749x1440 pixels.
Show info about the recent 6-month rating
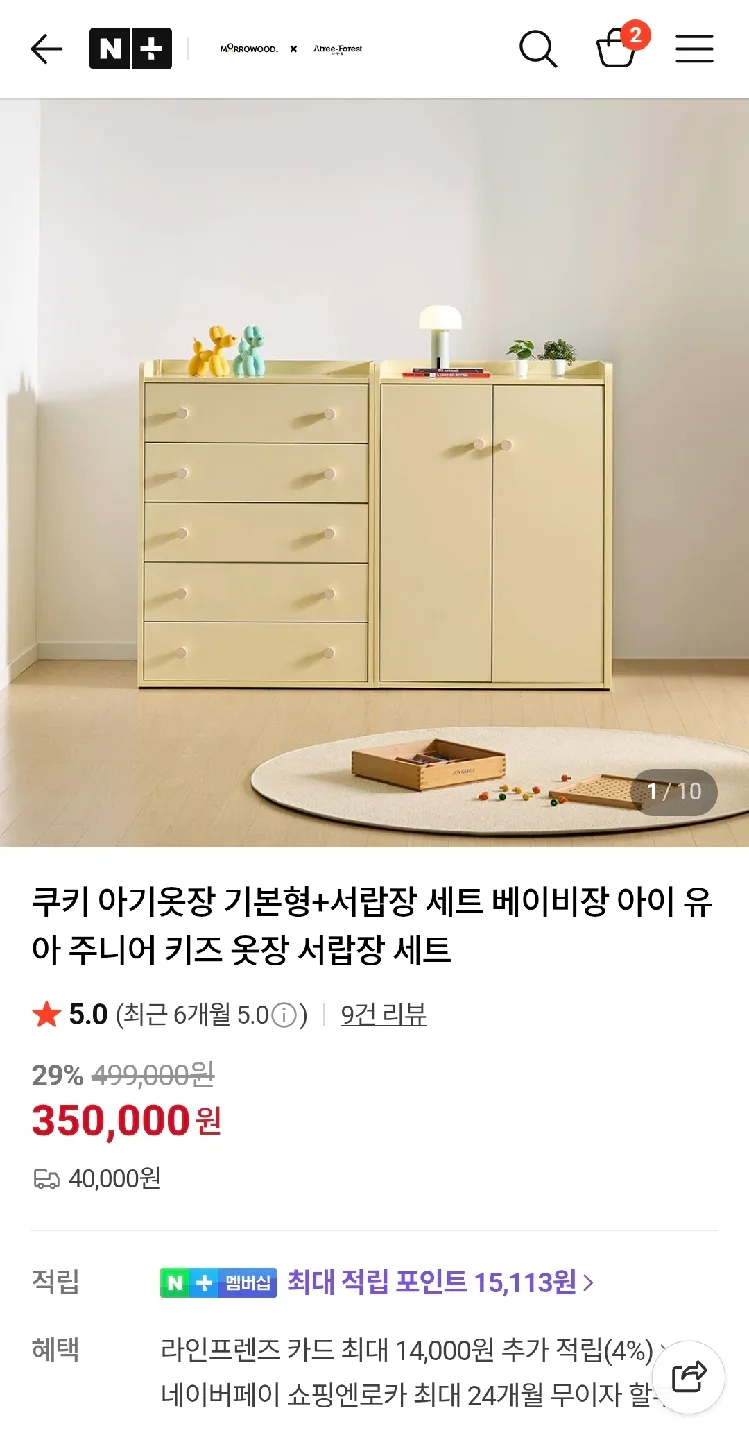pyautogui.click(x=285, y=1016)
